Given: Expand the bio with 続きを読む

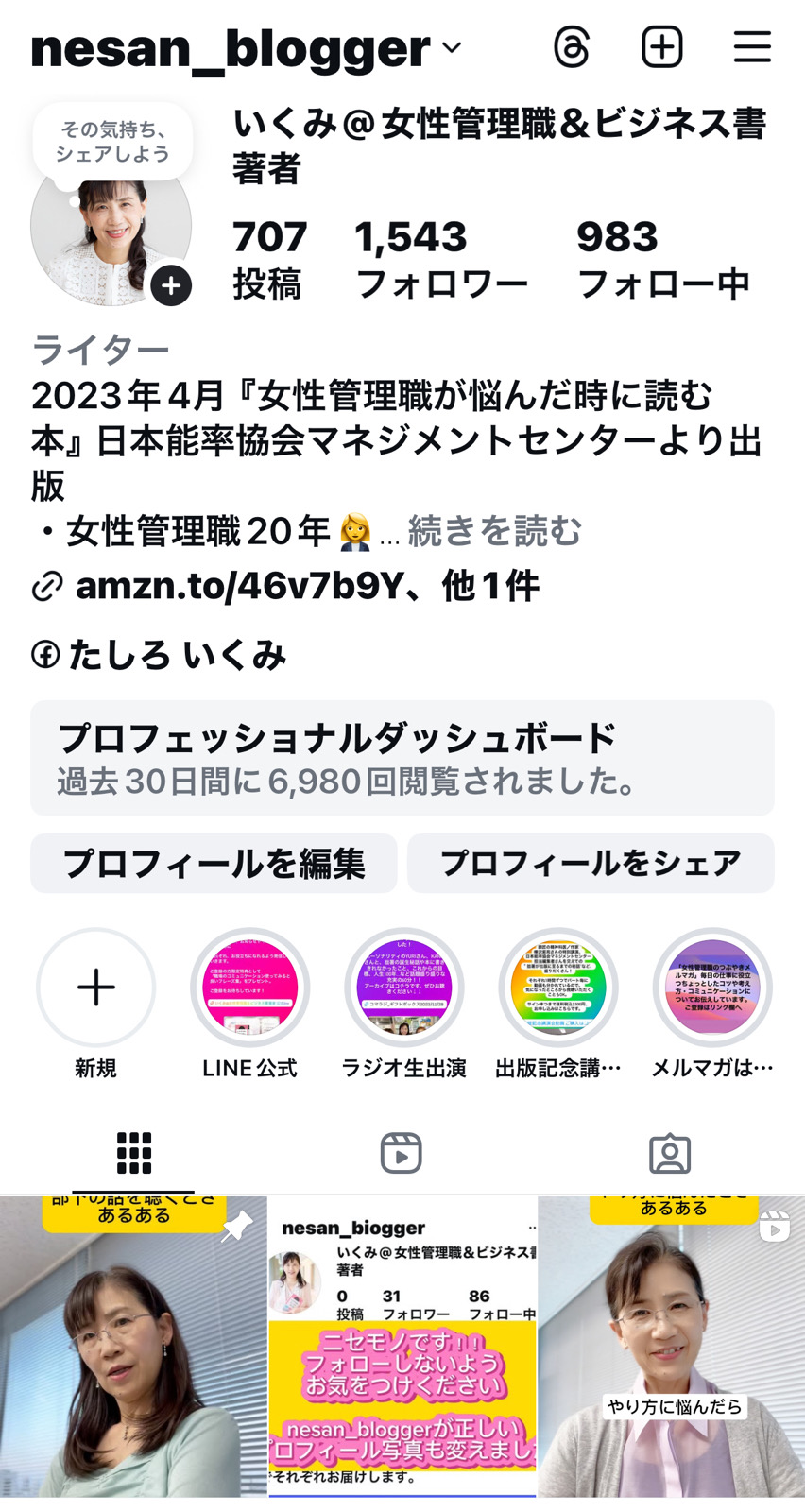Looking at the screenshot, I should point(494,532).
